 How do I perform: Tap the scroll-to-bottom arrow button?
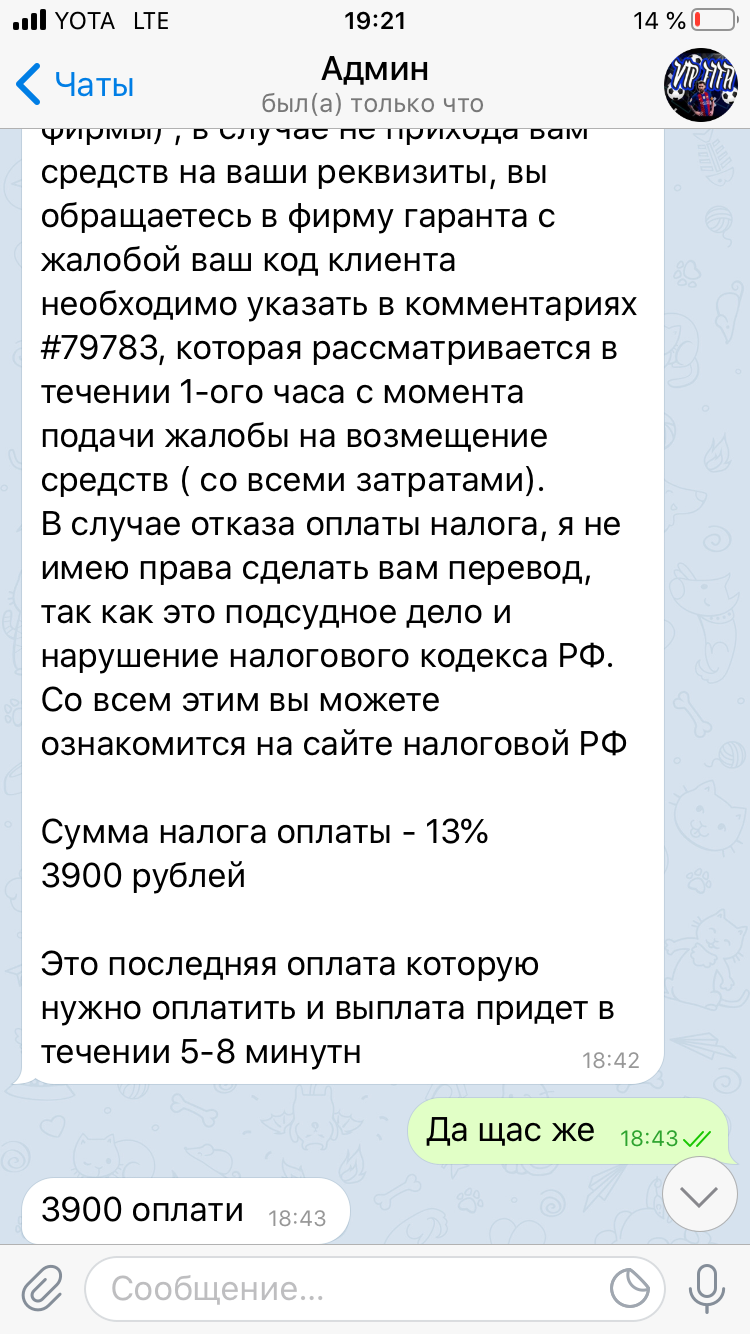699,1195
